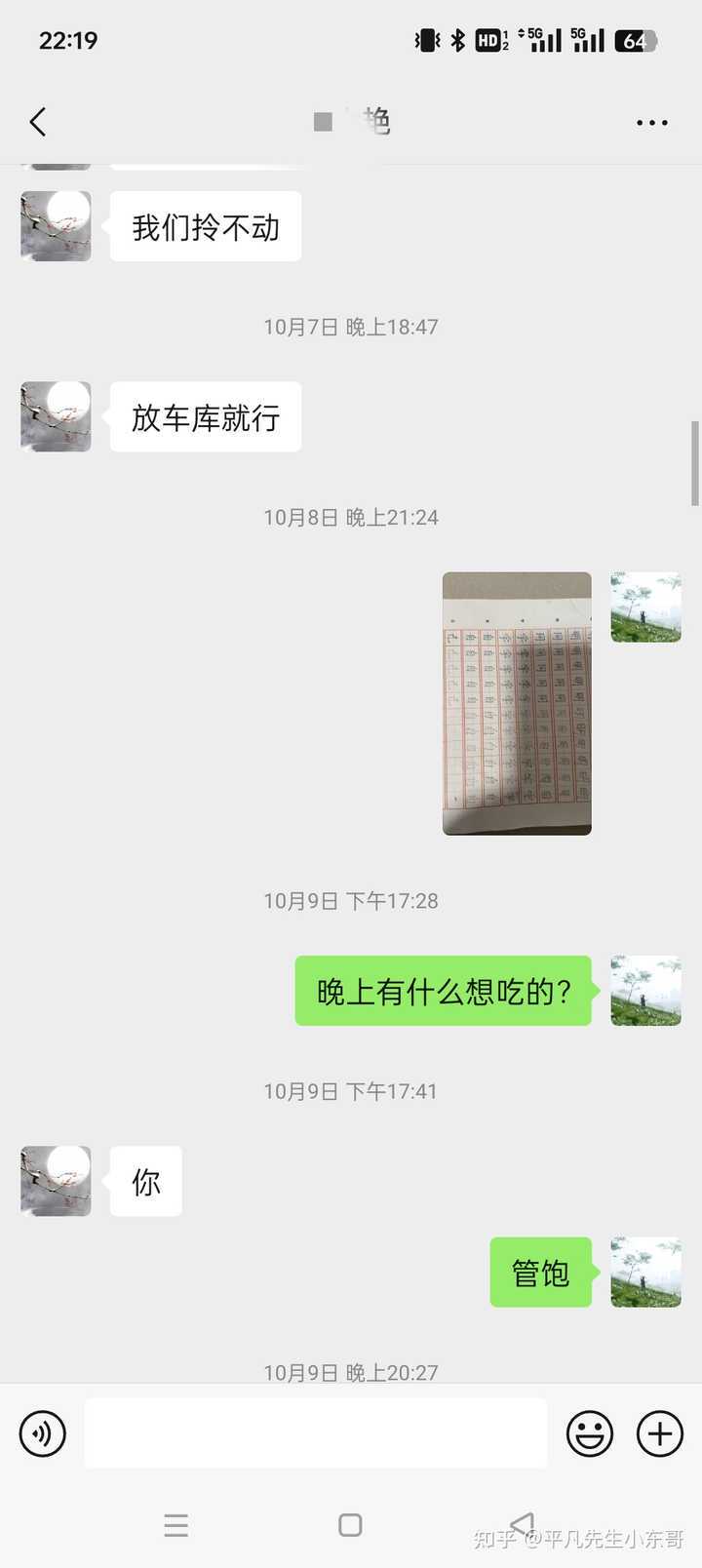Tap your own avatar next to '管饱'
The height and width of the screenshot is (1568, 702).
click(x=645, y=1272)
